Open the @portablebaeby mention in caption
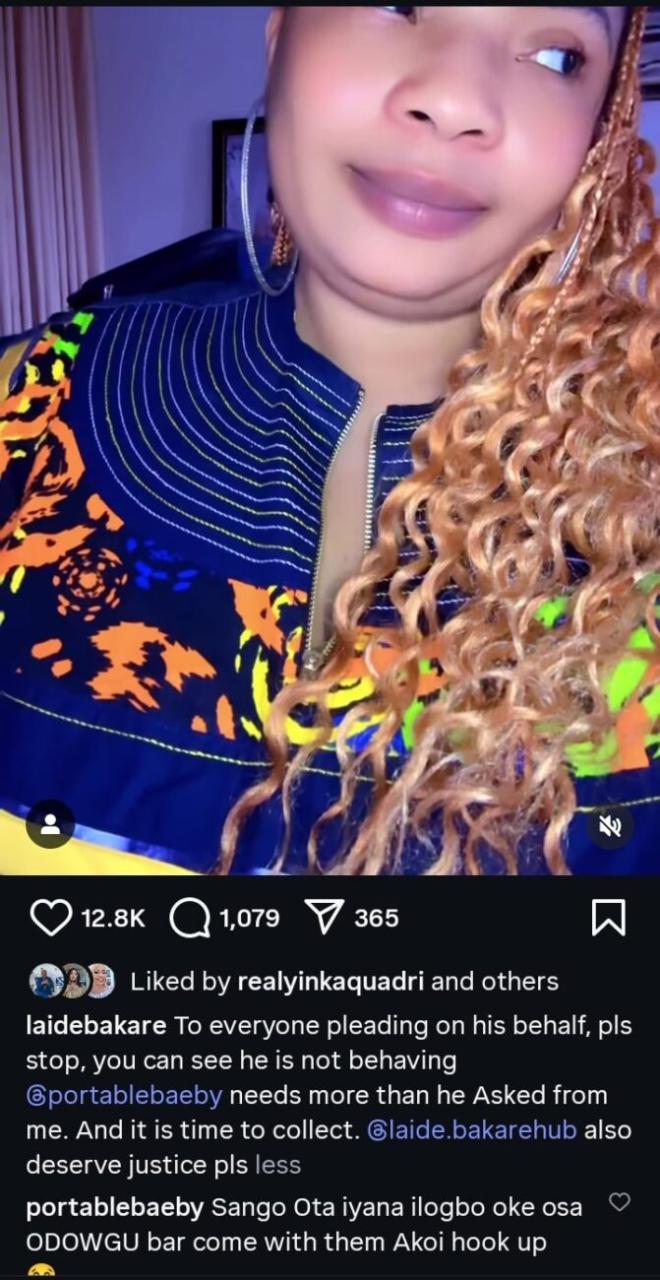 point(125,1095)
